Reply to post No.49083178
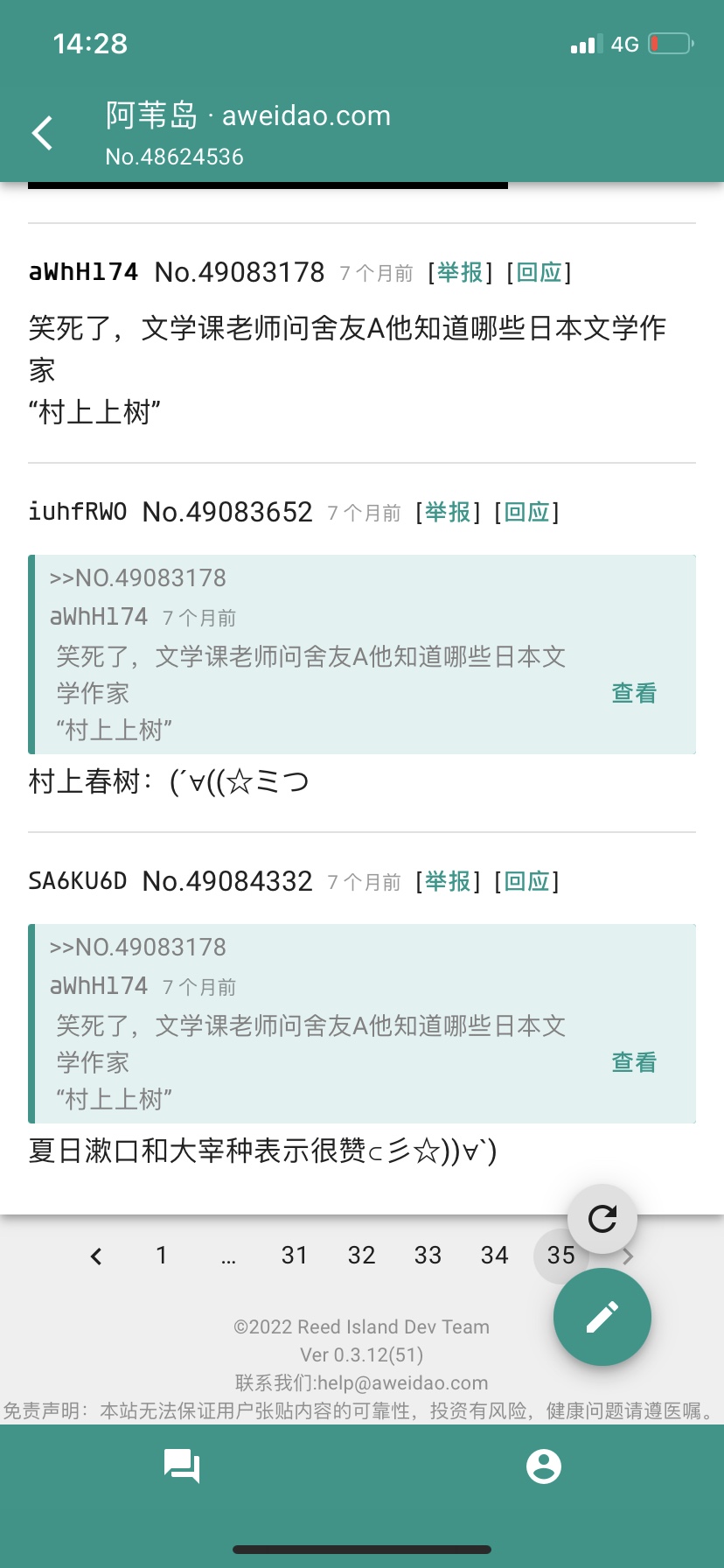 [x=539, y=273]
